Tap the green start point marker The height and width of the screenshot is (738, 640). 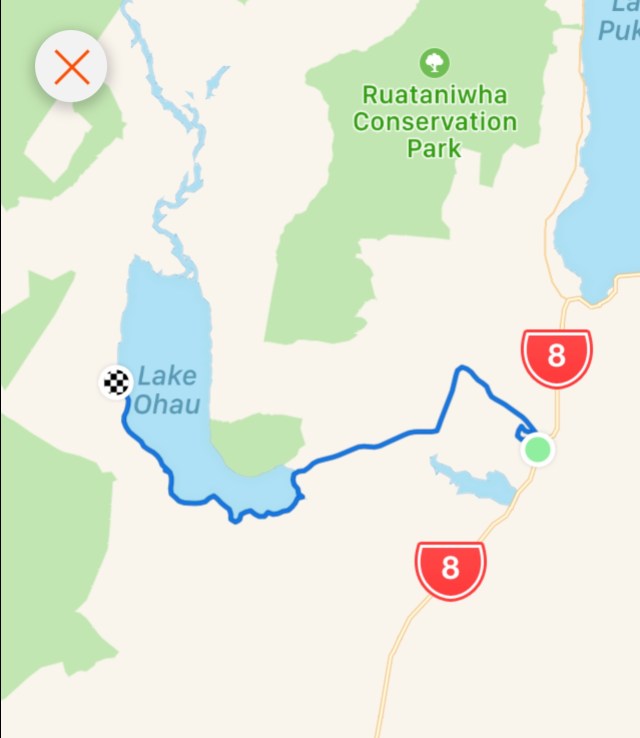(538, 449)
